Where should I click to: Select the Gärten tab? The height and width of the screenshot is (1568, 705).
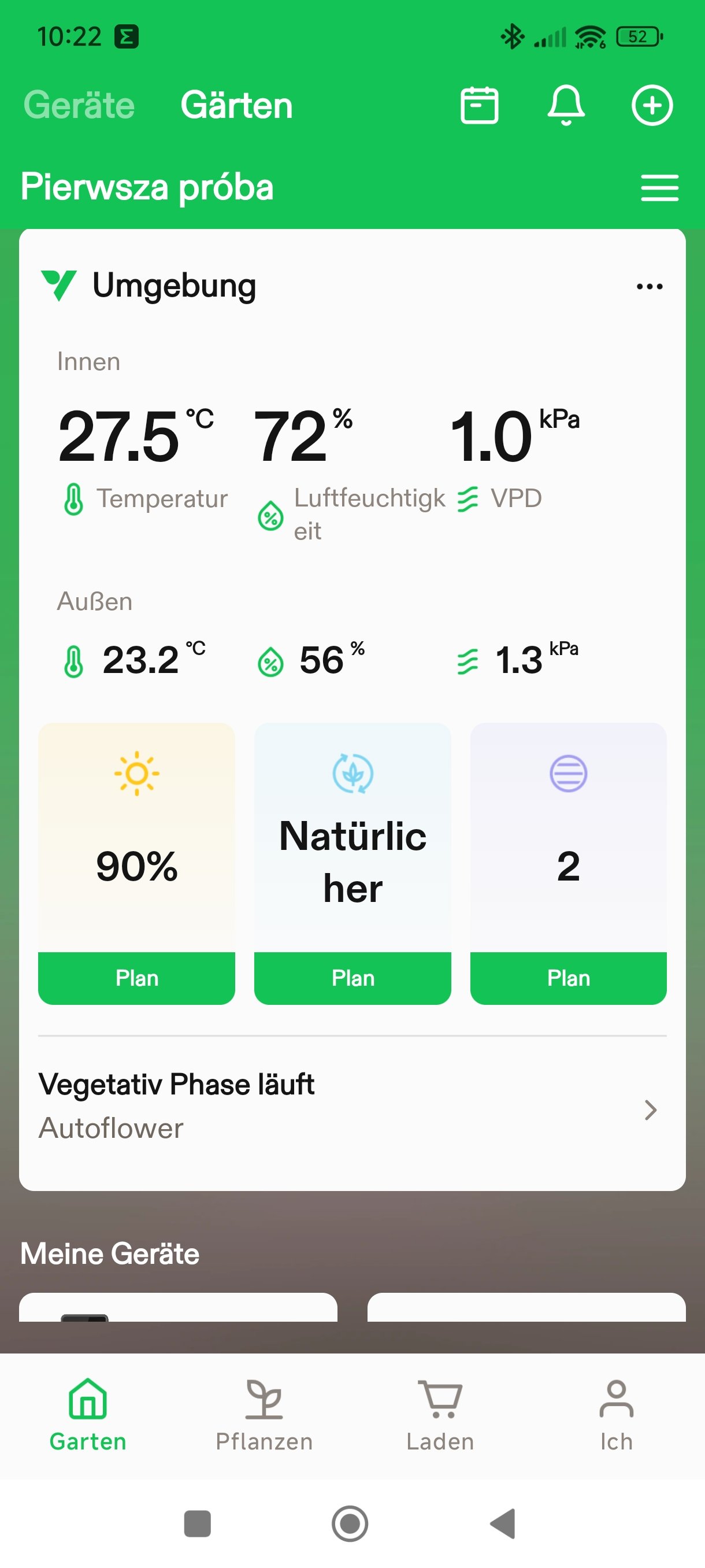pyautogui.click(x=236, y=105)
